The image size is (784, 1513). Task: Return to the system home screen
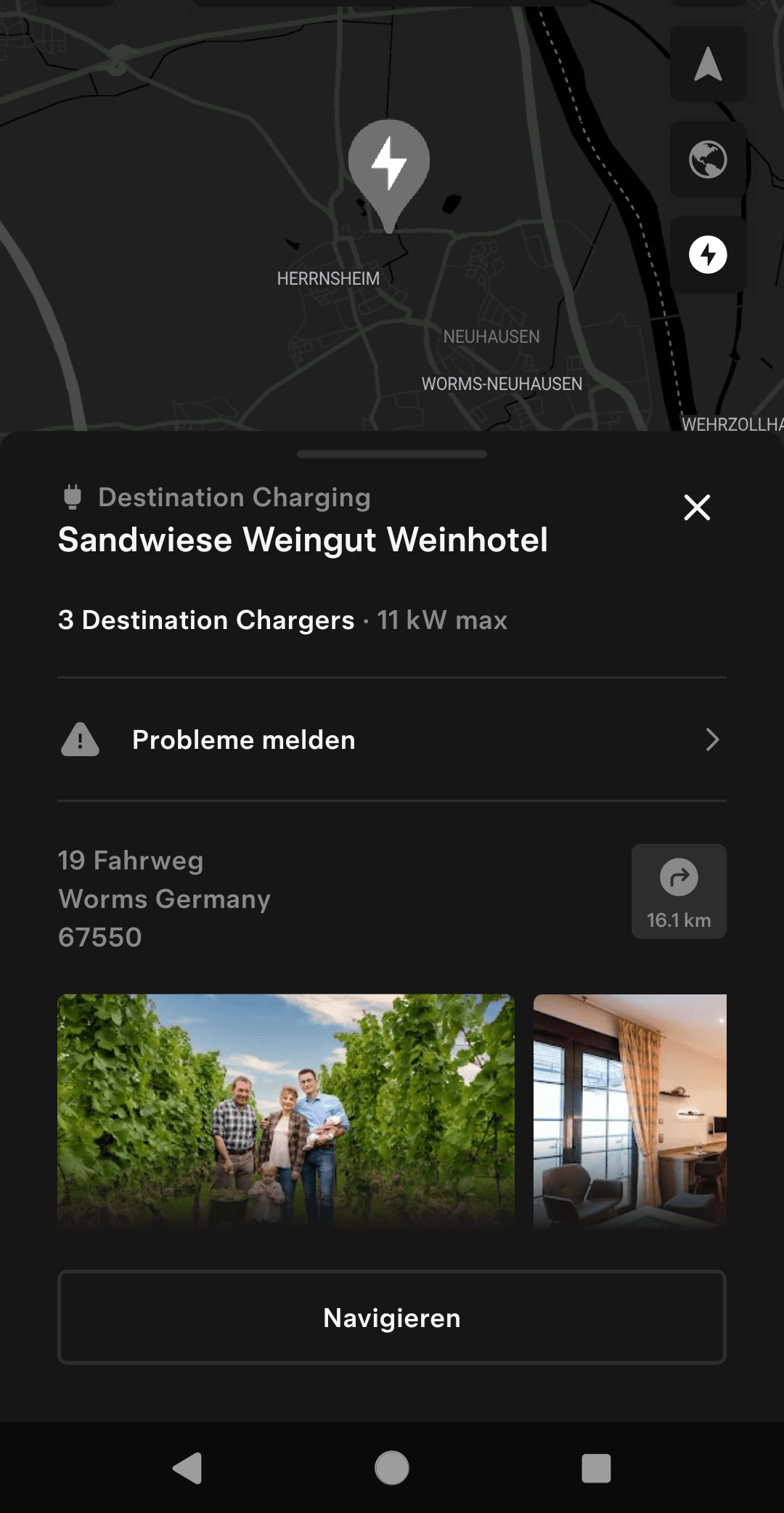click(x=392, y=1468)
